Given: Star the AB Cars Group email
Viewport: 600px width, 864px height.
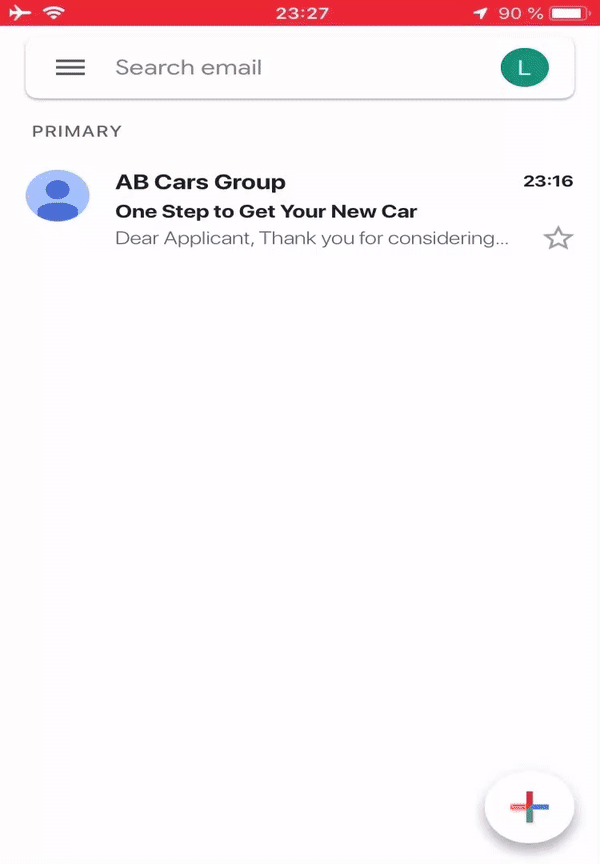Looking at the screenshot, I should click(x=557, y=238).
